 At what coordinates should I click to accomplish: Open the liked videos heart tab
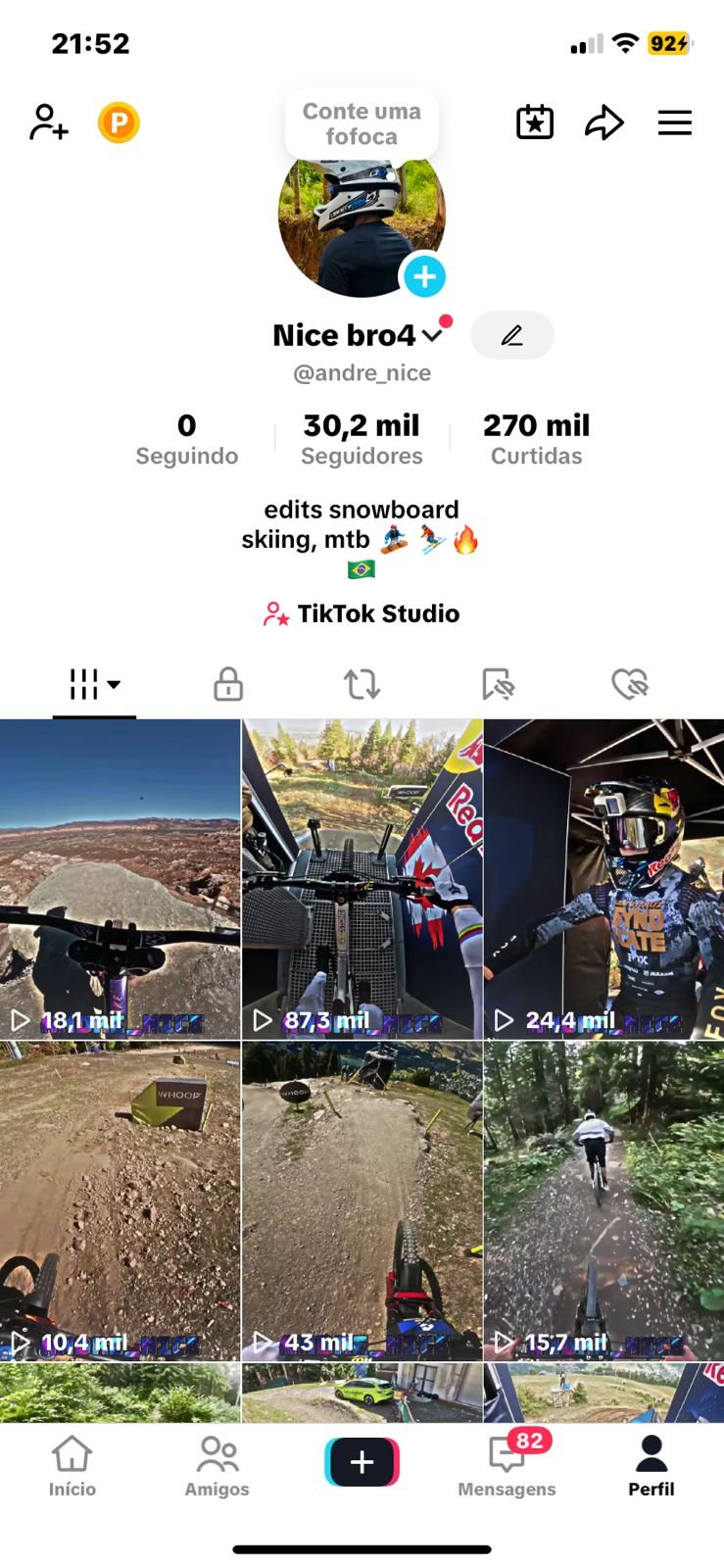coord(630,684)
